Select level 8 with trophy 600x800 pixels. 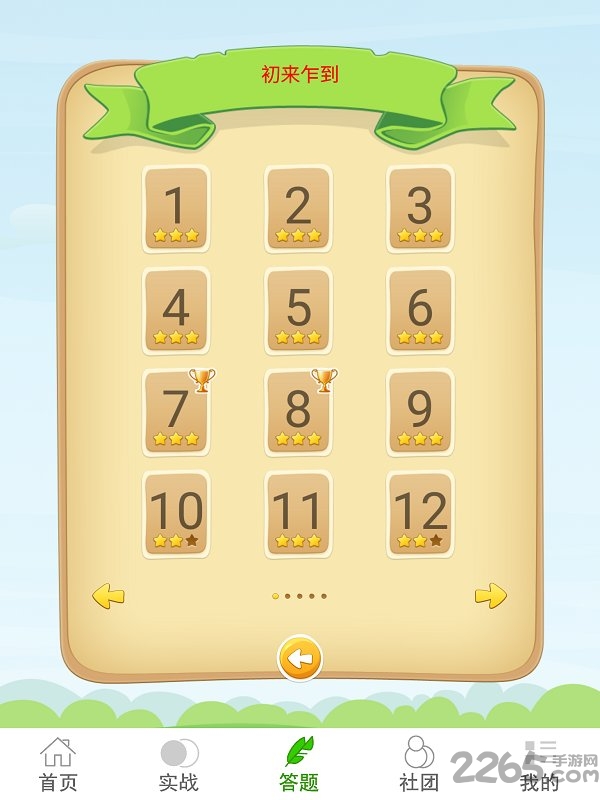(x=298, y=412)
